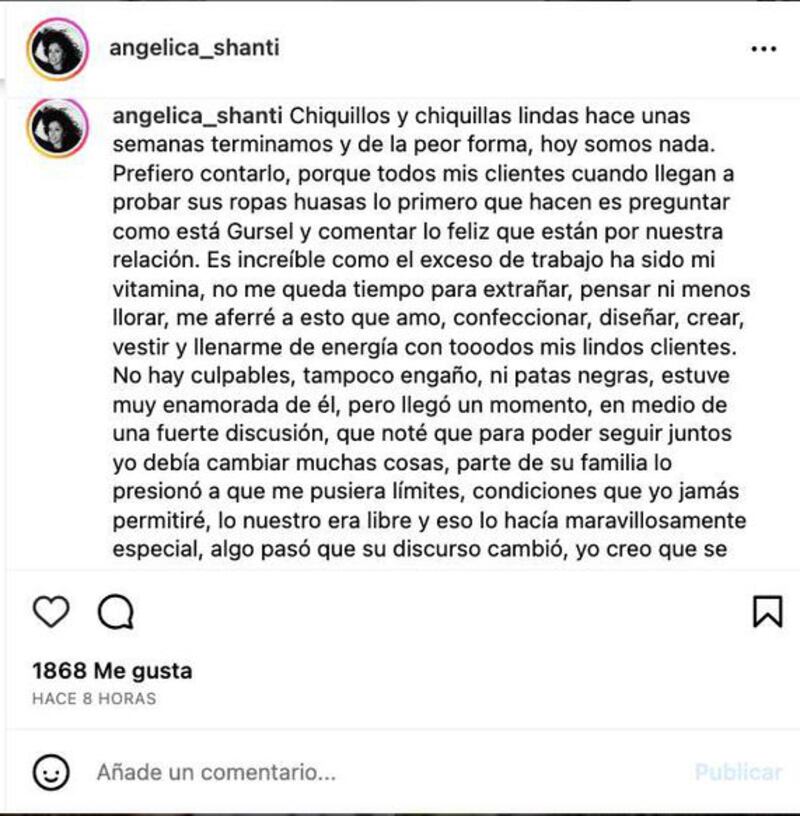
Task: View angelica_shanti's story from the header avatar
Action: click(x=58, y=49)
